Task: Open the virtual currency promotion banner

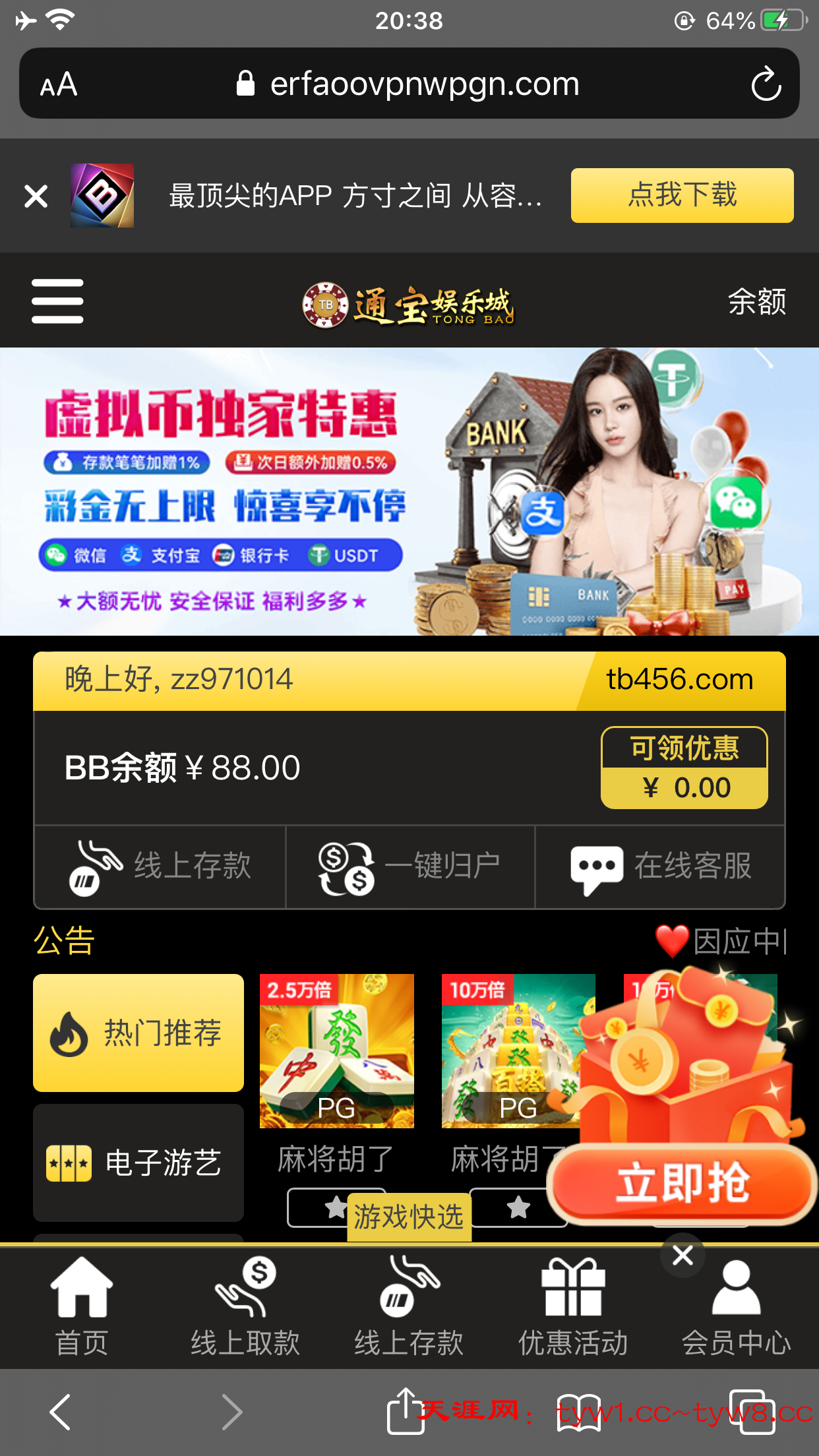Action: click(x=409, y=491)
